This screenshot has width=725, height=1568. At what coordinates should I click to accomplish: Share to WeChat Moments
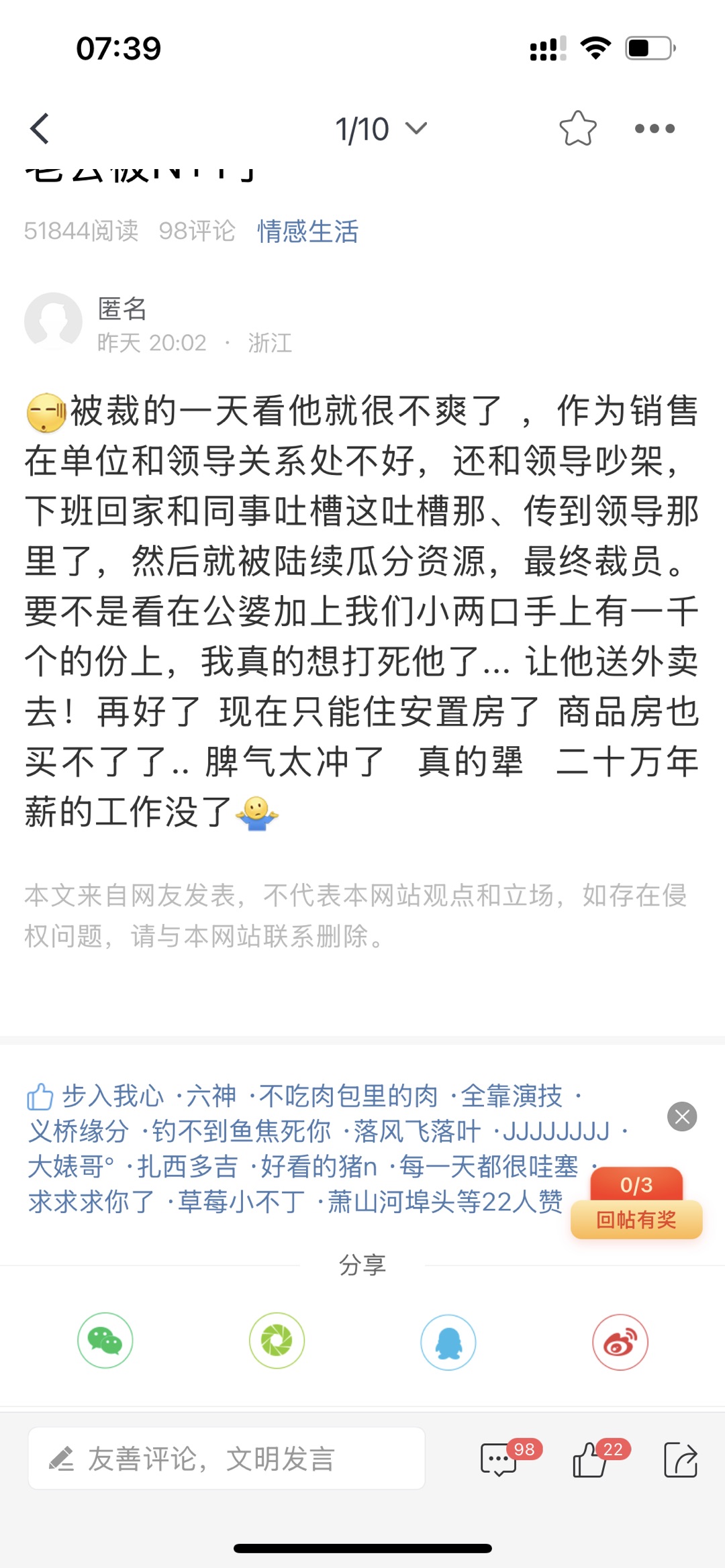click(x=277, y=1341)
